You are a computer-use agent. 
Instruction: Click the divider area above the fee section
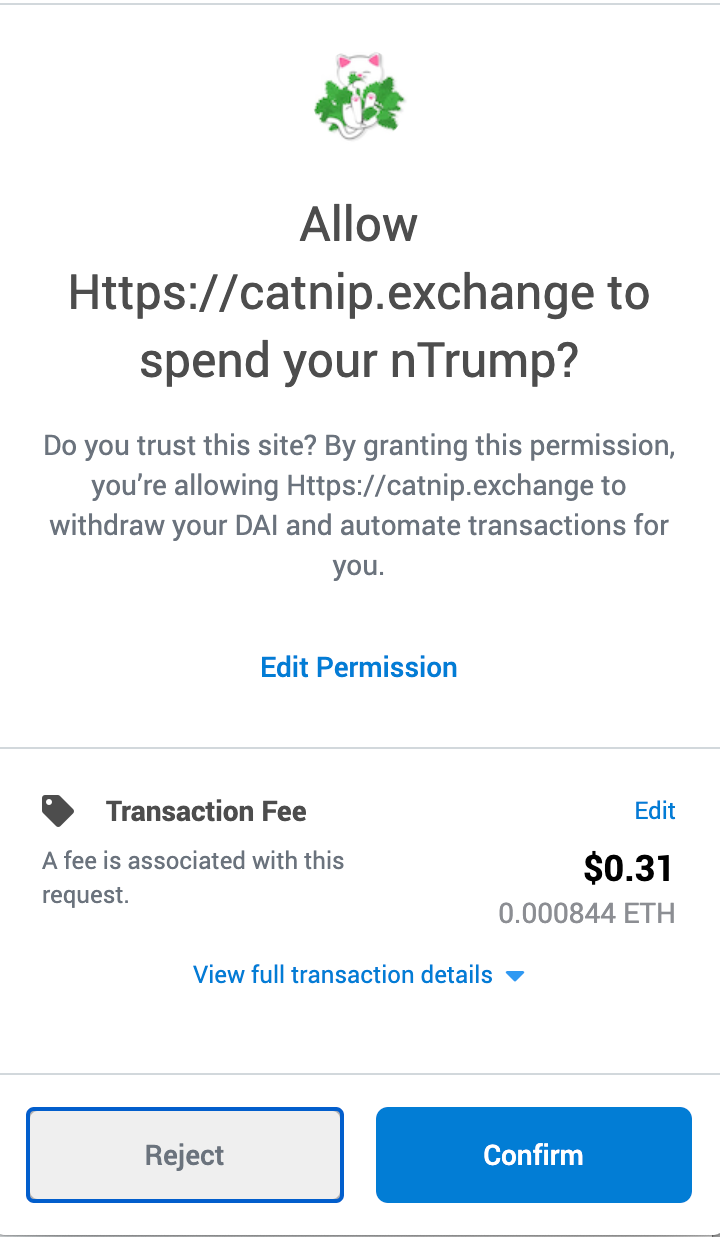(x=360, y=745)
